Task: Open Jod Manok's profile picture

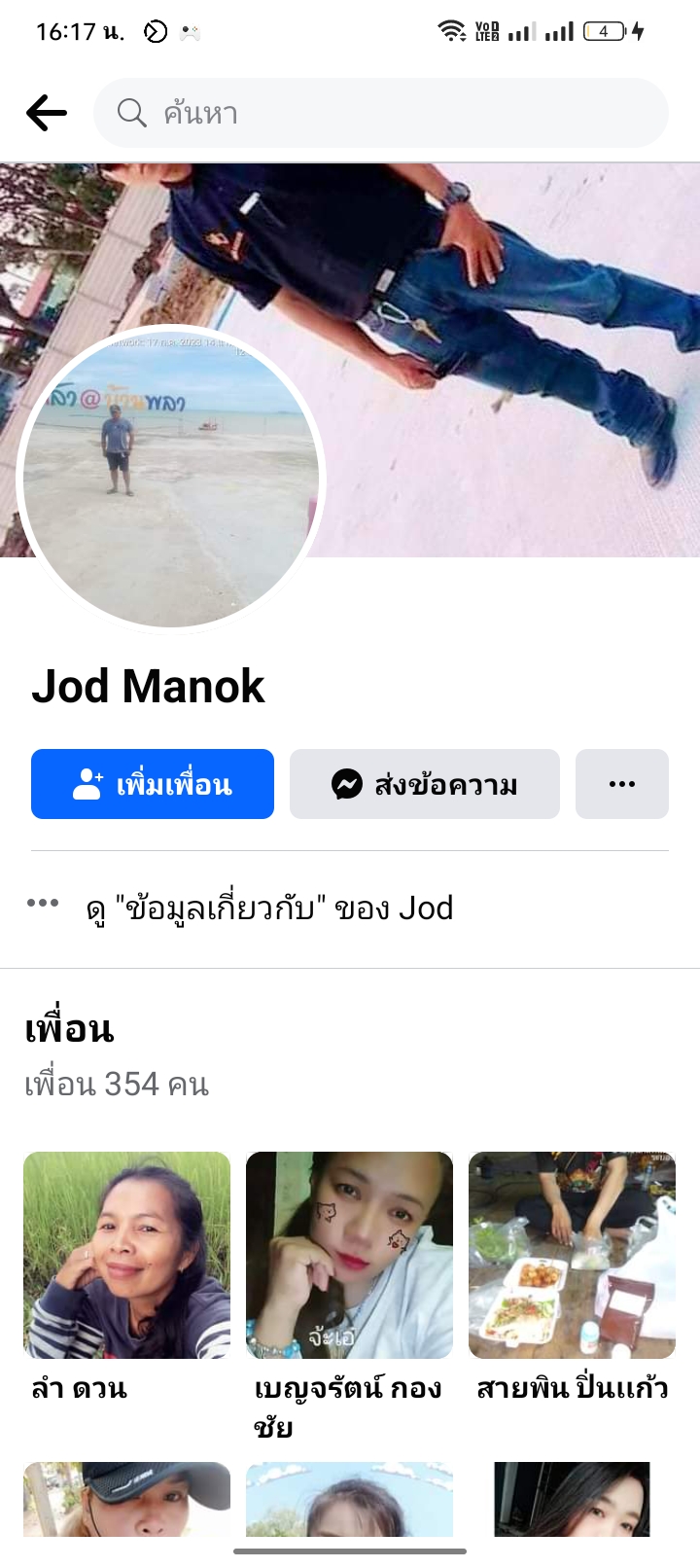Action: [x=171, y=479]
